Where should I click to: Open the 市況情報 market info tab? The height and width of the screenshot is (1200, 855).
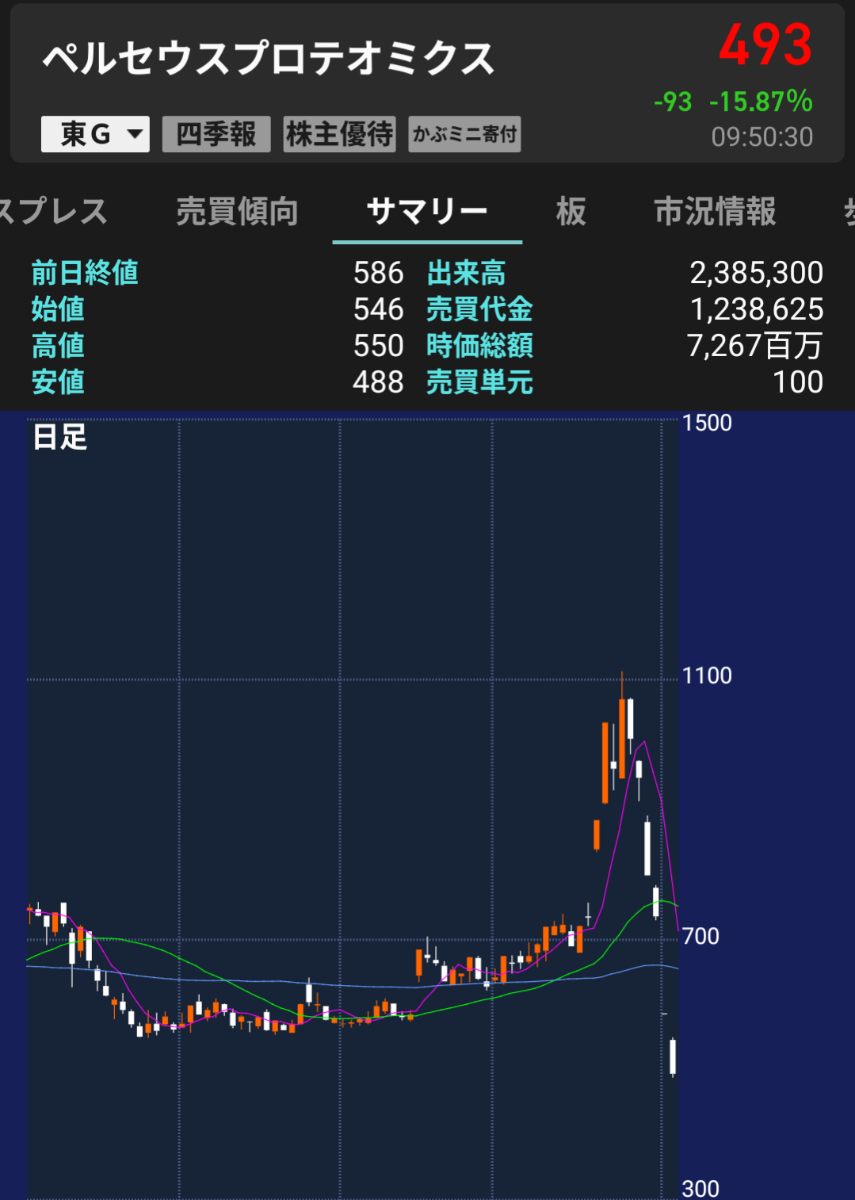pyautogui.click(x=716, y=213)
